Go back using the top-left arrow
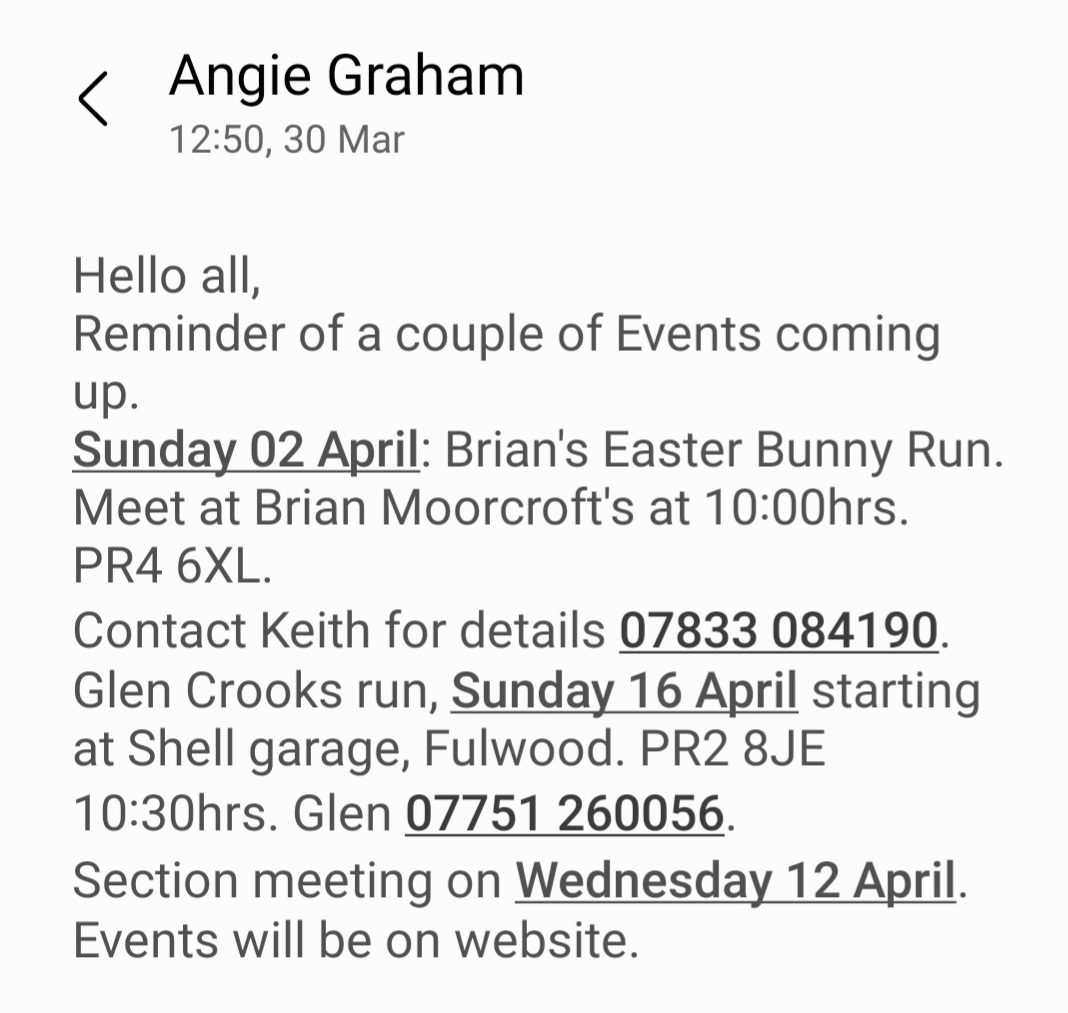Screen dimensions: 1068x1013 pos(93,99)
